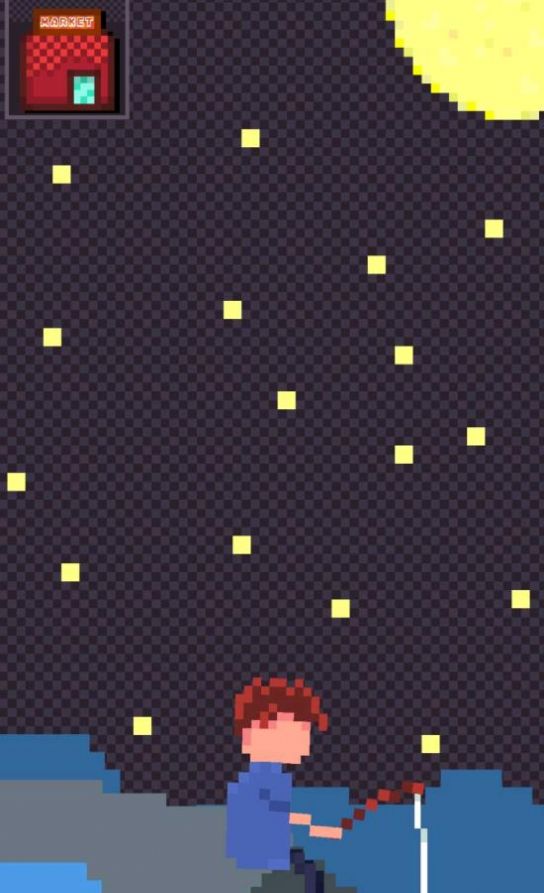Open the Market shop button
Image resolution: width=544 pixels, height=893 pixels.
click(x=67, y=59)
